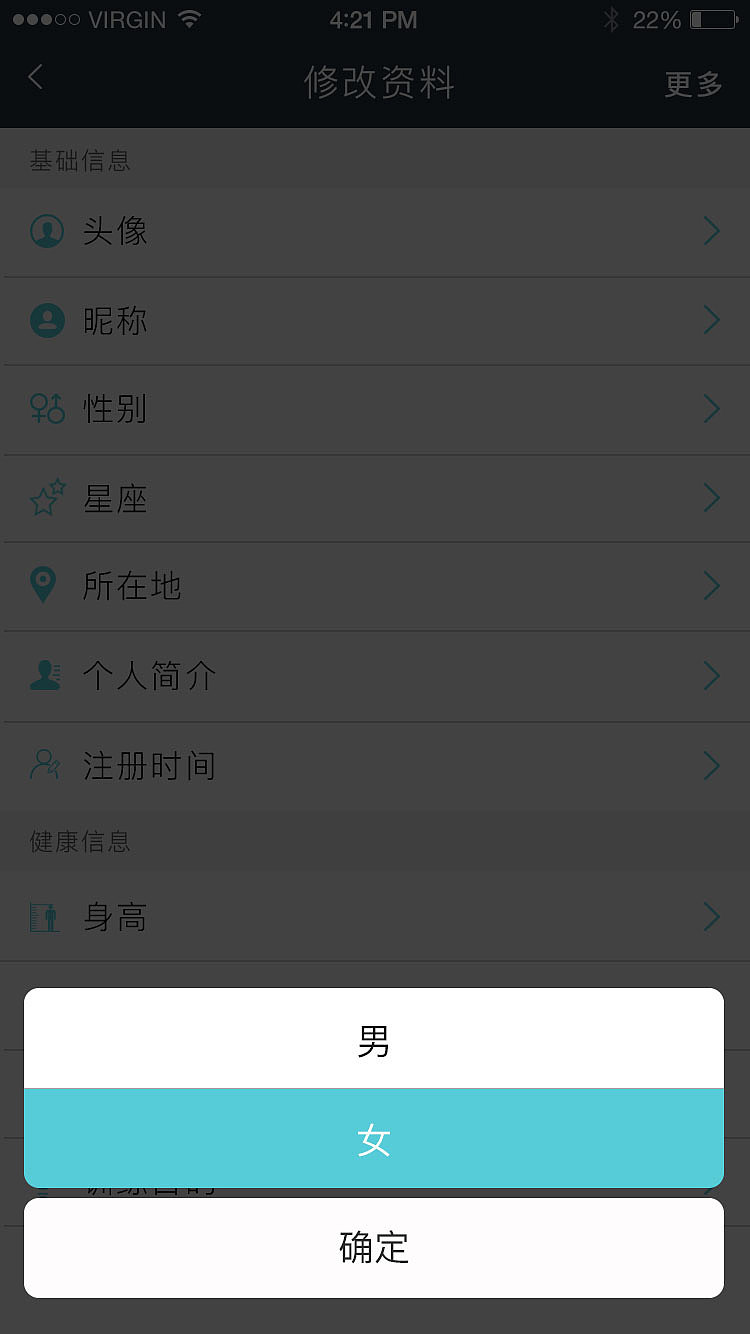
Task: Click the star constellation (星座) icon
Action: coord(46,498)
